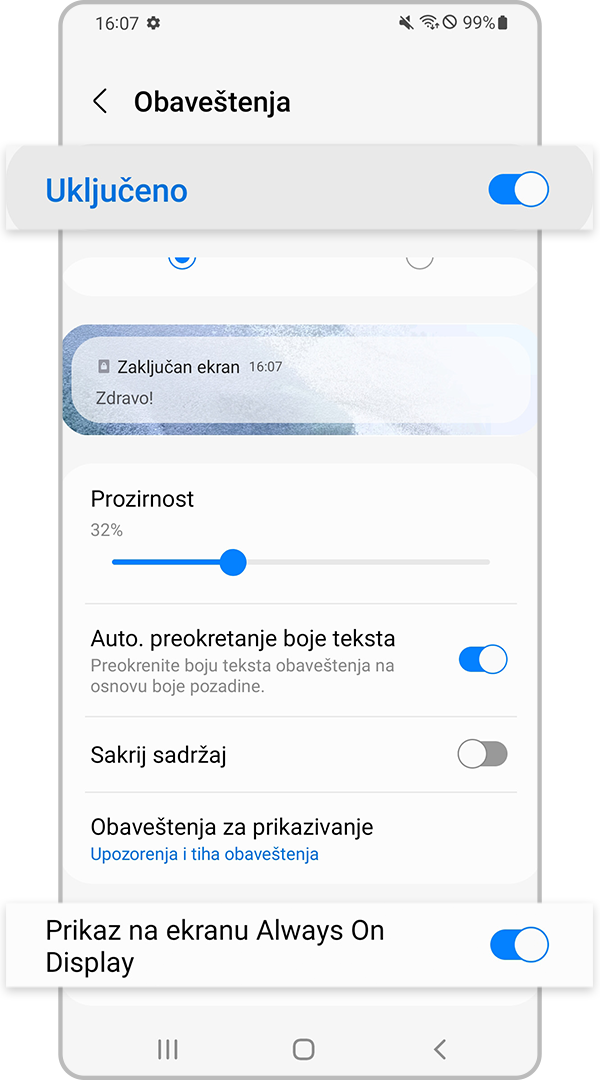This screenshot has width=600, height=1080.
Task: Adjust the Prozirnost transparency slider
Action: coord(233,562)
